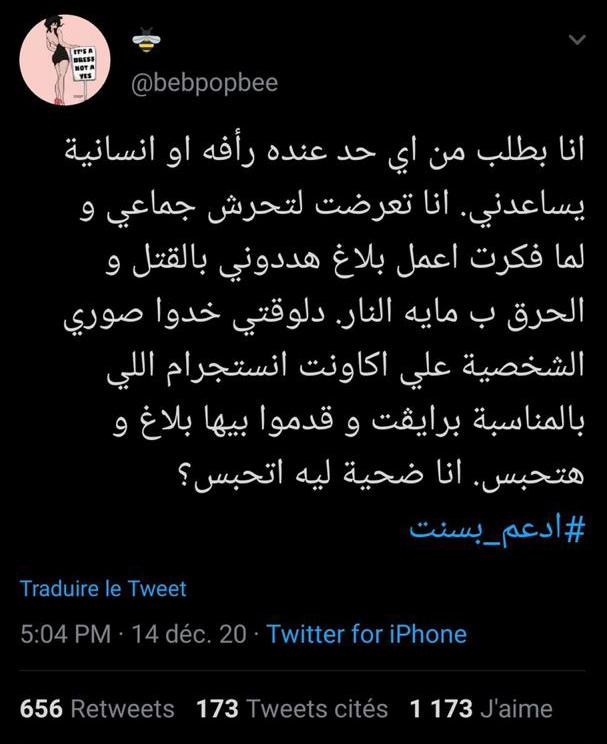View the list of 656 Retweets

(x=97, y=709)
